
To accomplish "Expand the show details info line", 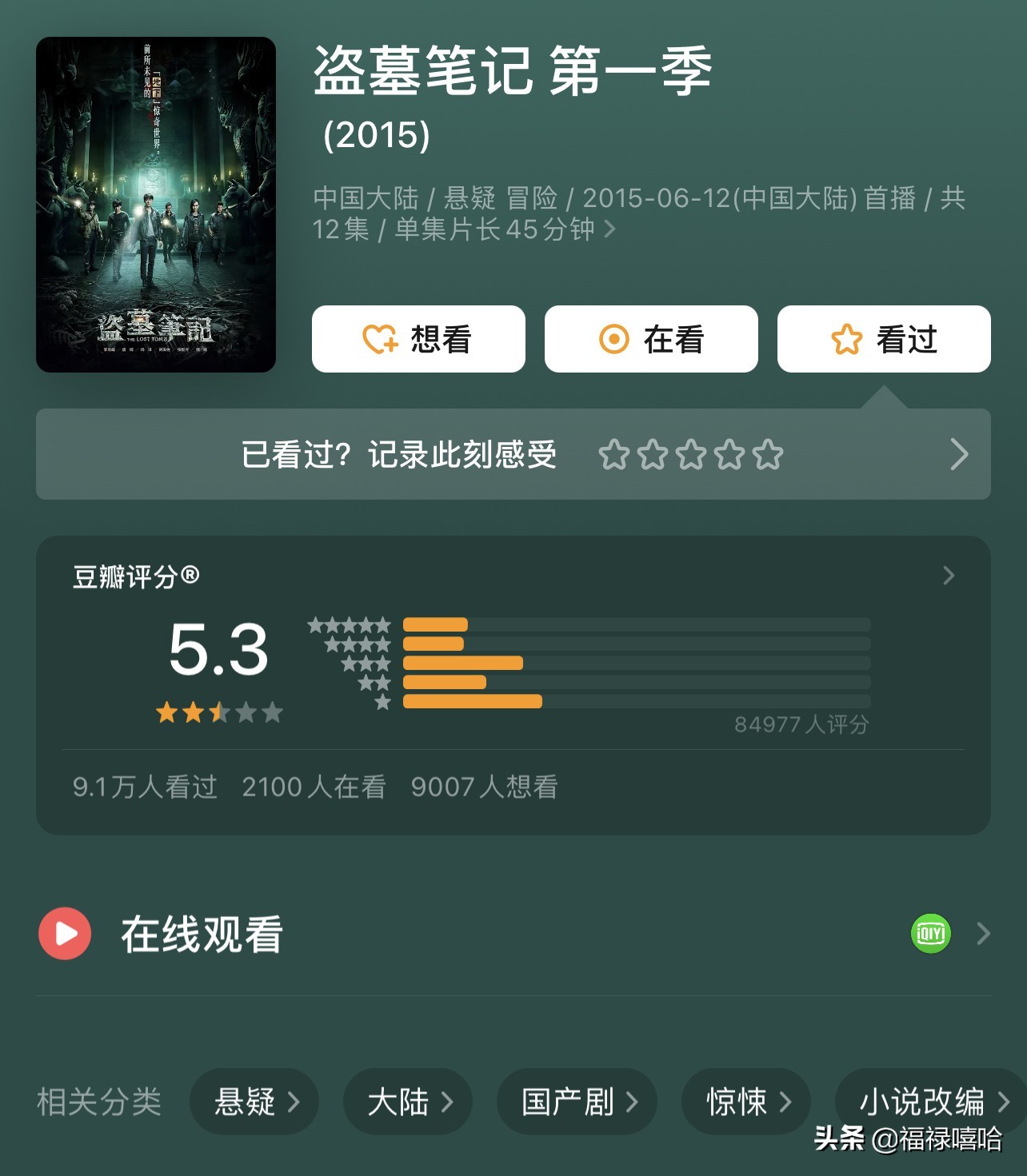I will 609,230.
